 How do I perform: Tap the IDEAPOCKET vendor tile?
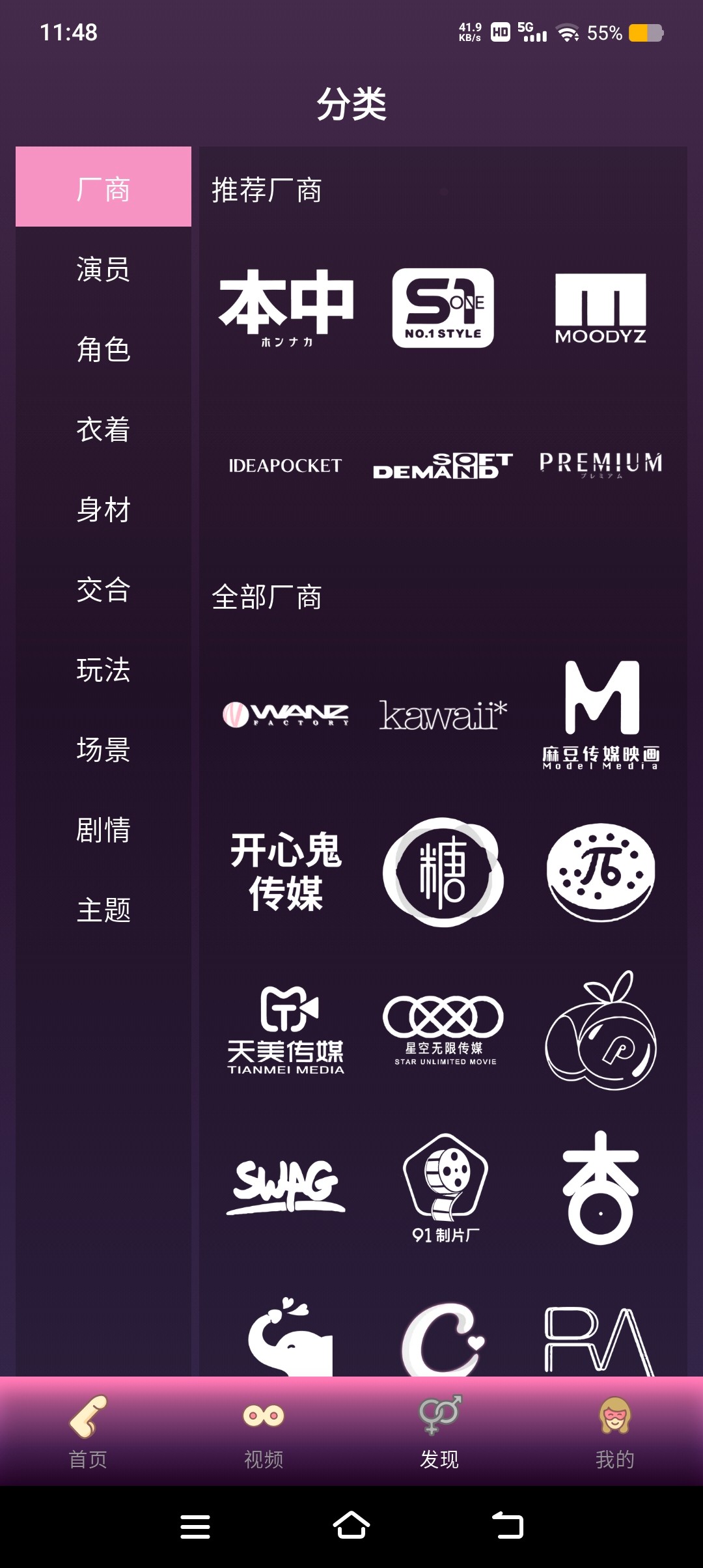click(x=285, y=466)
